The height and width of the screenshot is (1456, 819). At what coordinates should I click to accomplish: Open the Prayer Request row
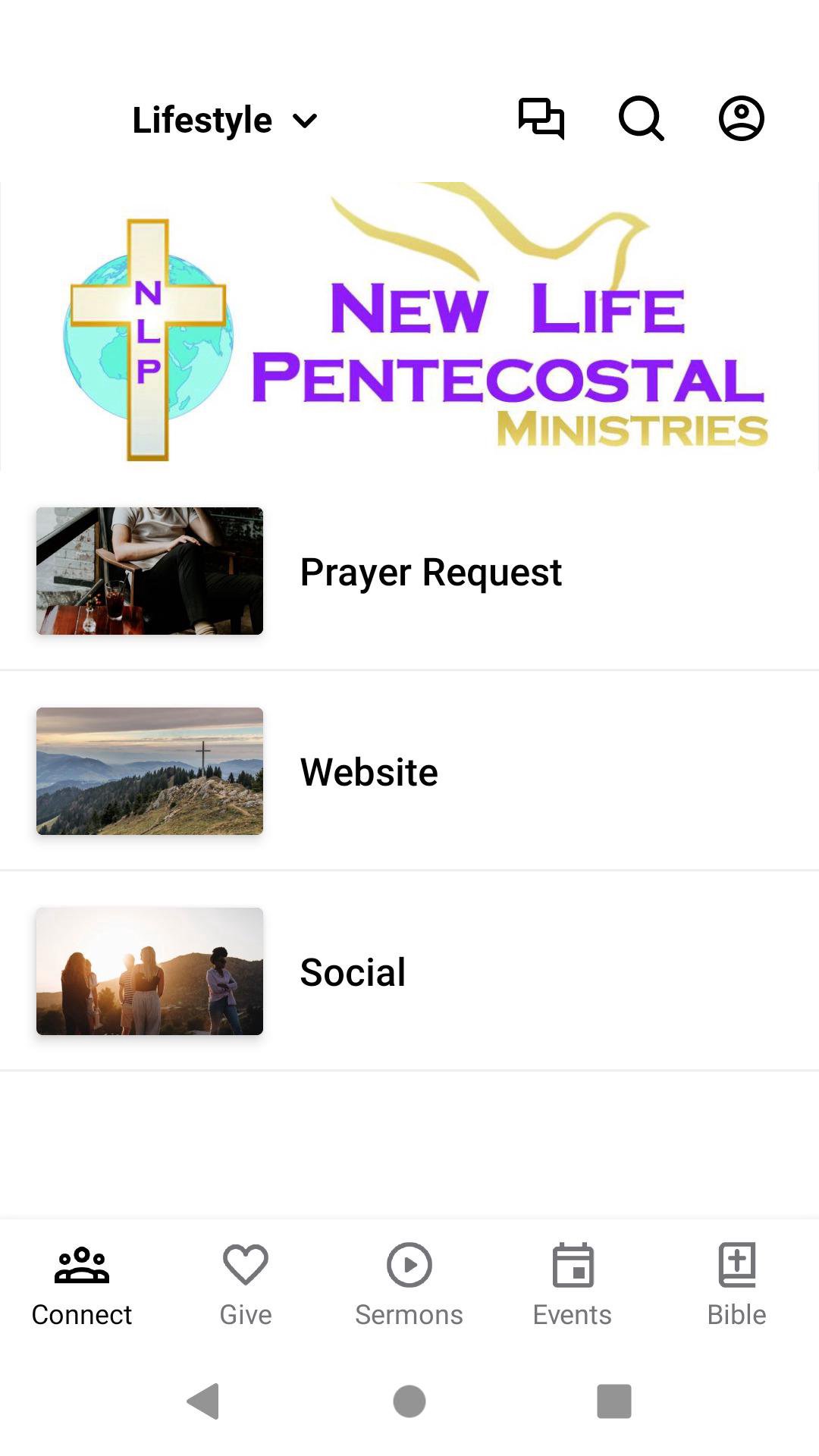(409, 571)
